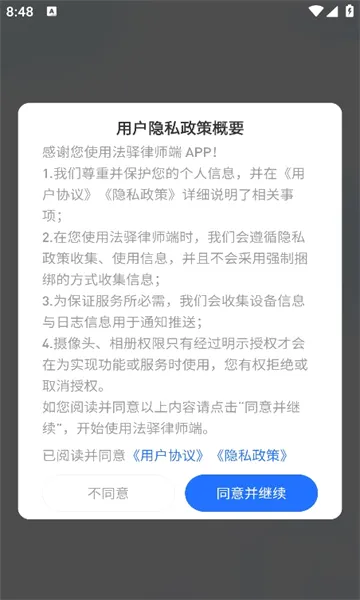Decline with the 不同意 button
Screen dimensions: 360x600
click(108, 493)
